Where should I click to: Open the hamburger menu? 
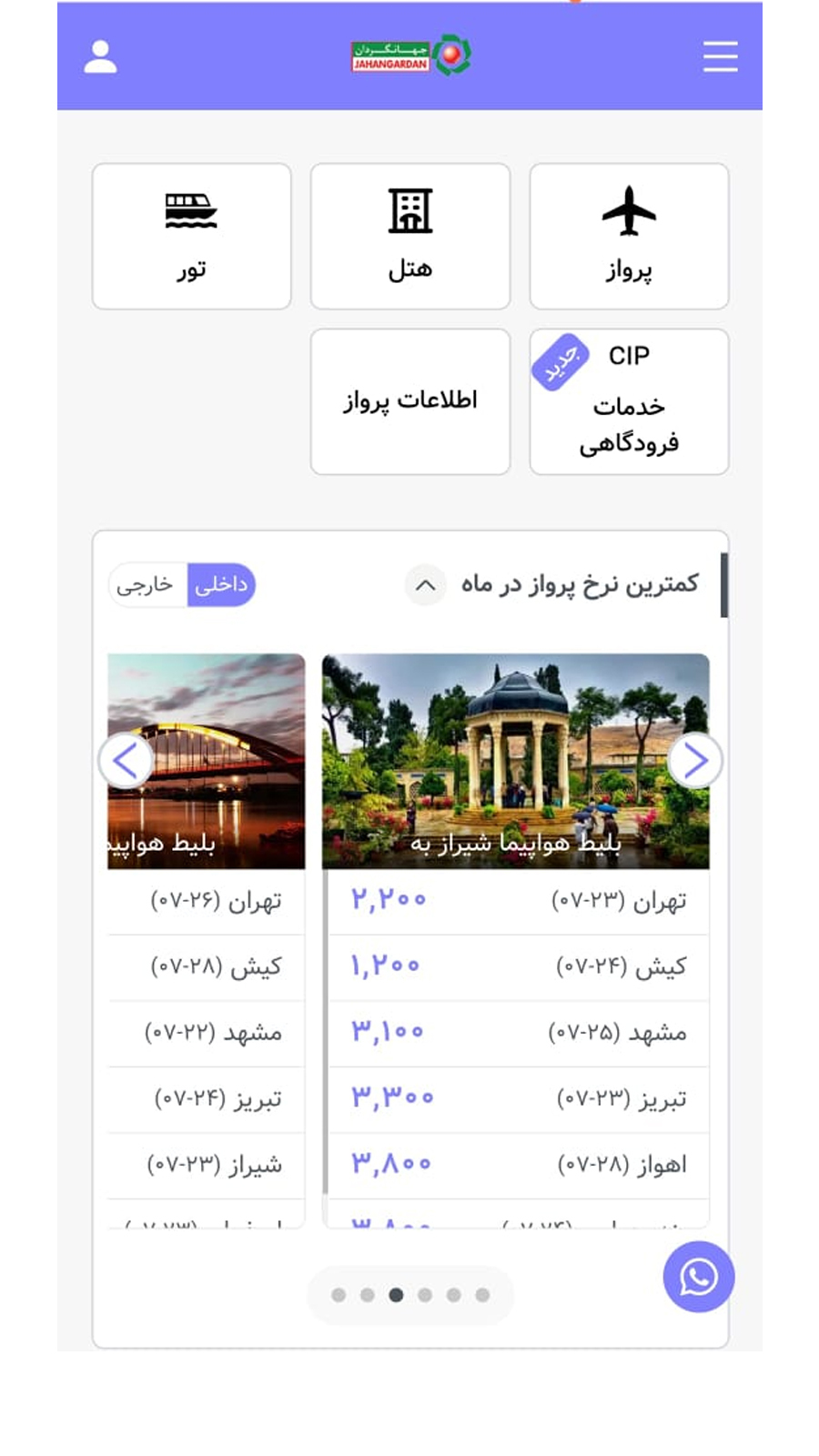(720, 56)
